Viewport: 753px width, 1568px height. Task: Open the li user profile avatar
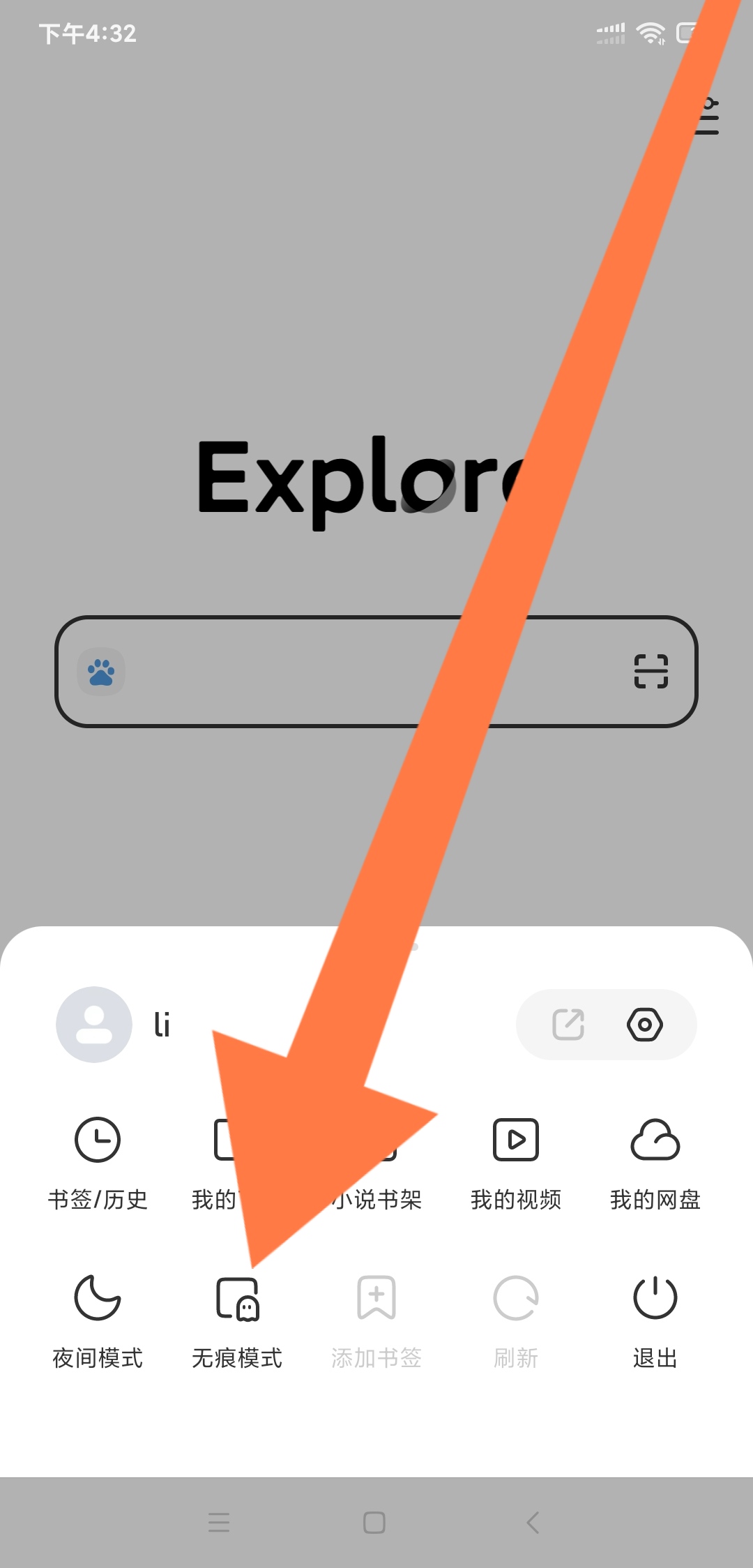tap(94, 1025)
